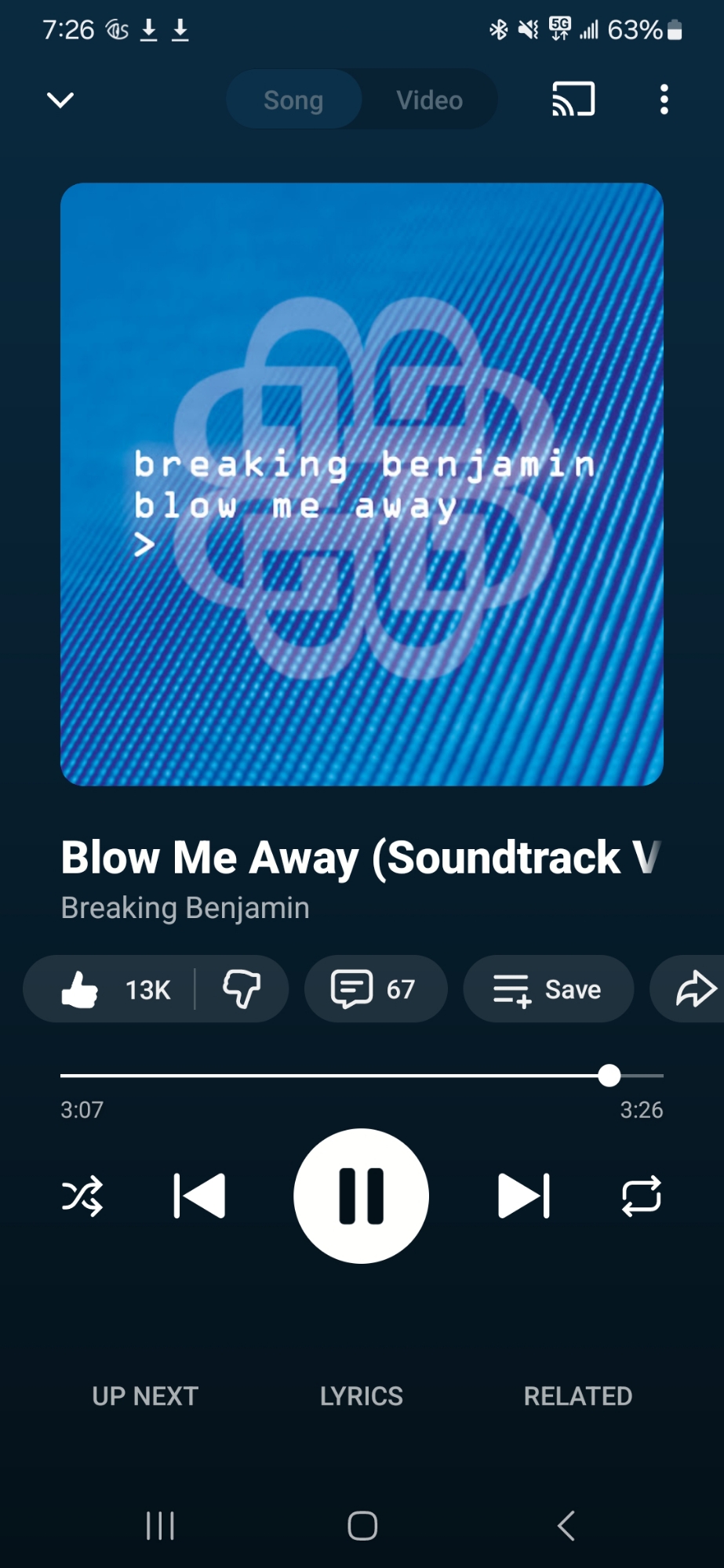Pause the playback
The height and width of the screenshot is (1568, 724).
click(x=362, y=1196)
